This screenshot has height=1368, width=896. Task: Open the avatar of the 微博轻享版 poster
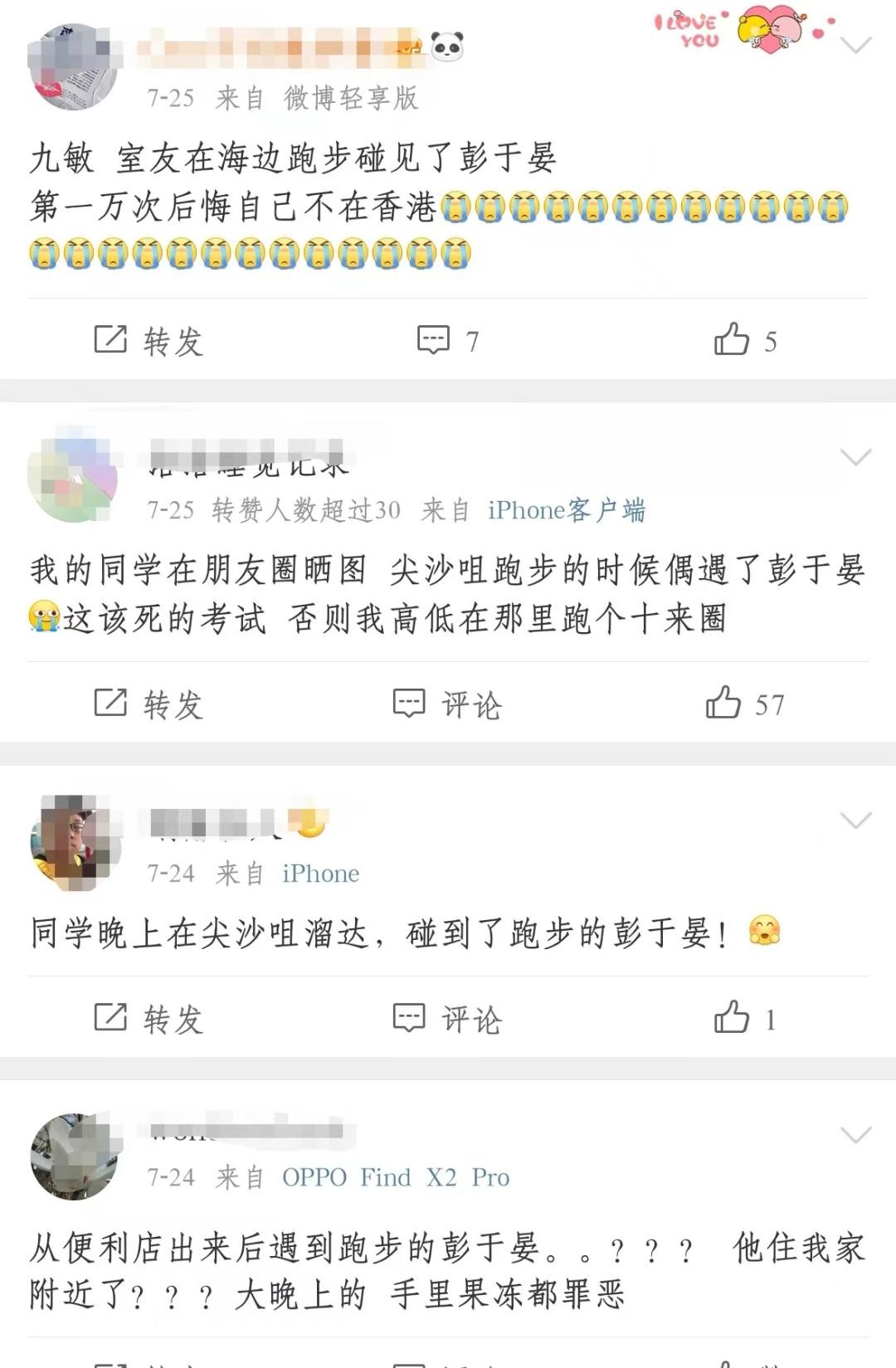pos(73,68)
